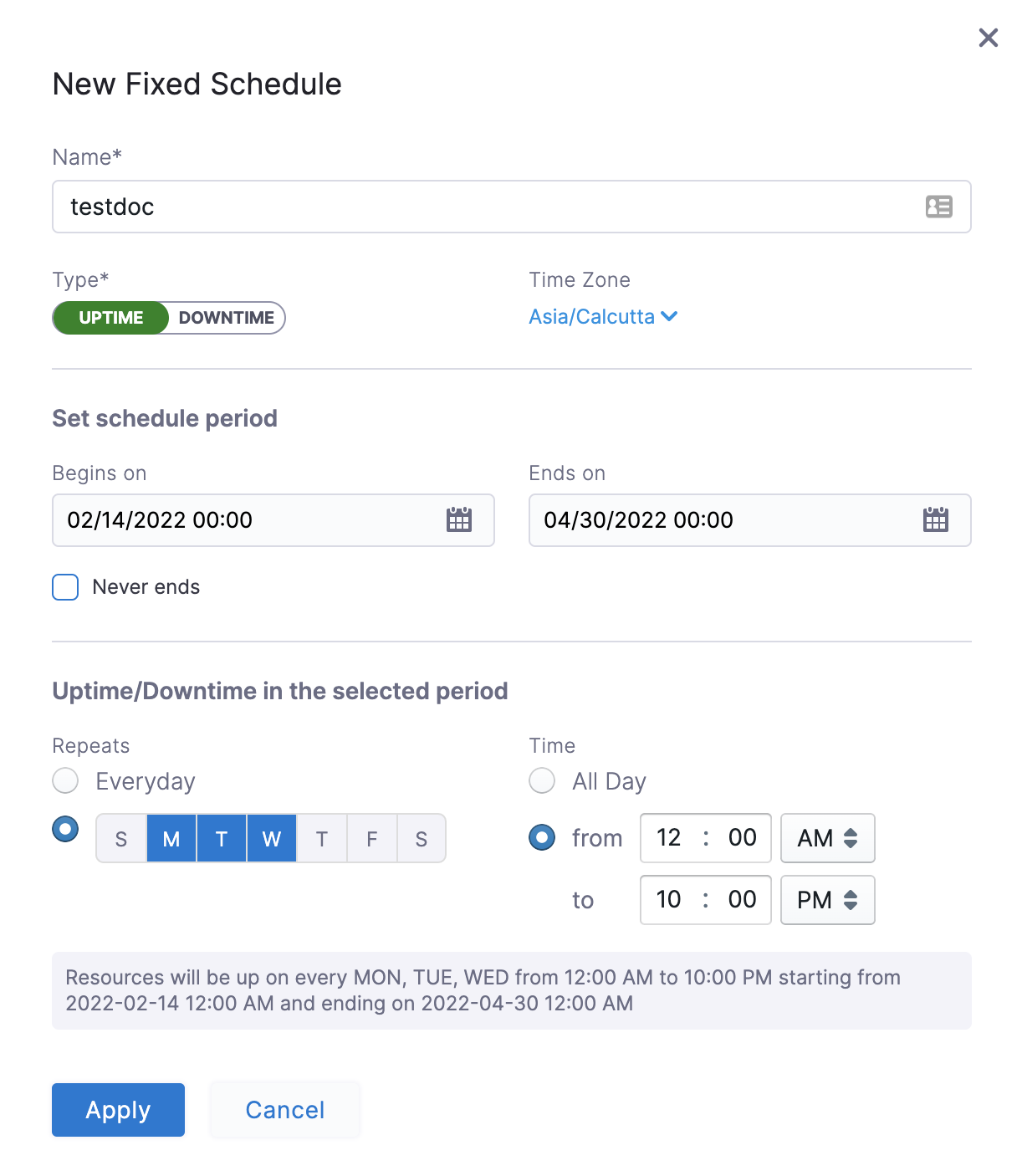Change the to time PM selector

(x=827, y=900)
